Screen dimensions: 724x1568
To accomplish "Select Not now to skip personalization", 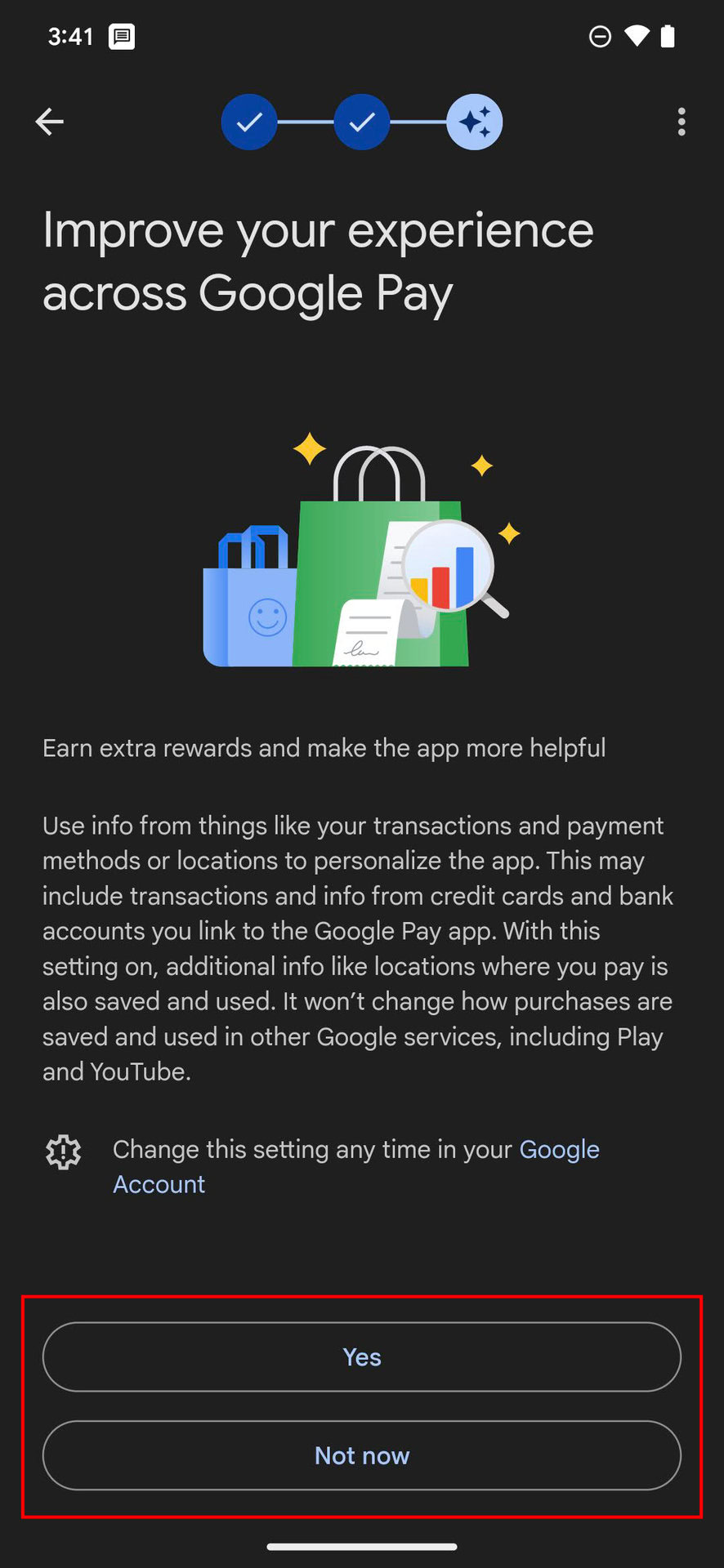I will [x=361, y=1455].
